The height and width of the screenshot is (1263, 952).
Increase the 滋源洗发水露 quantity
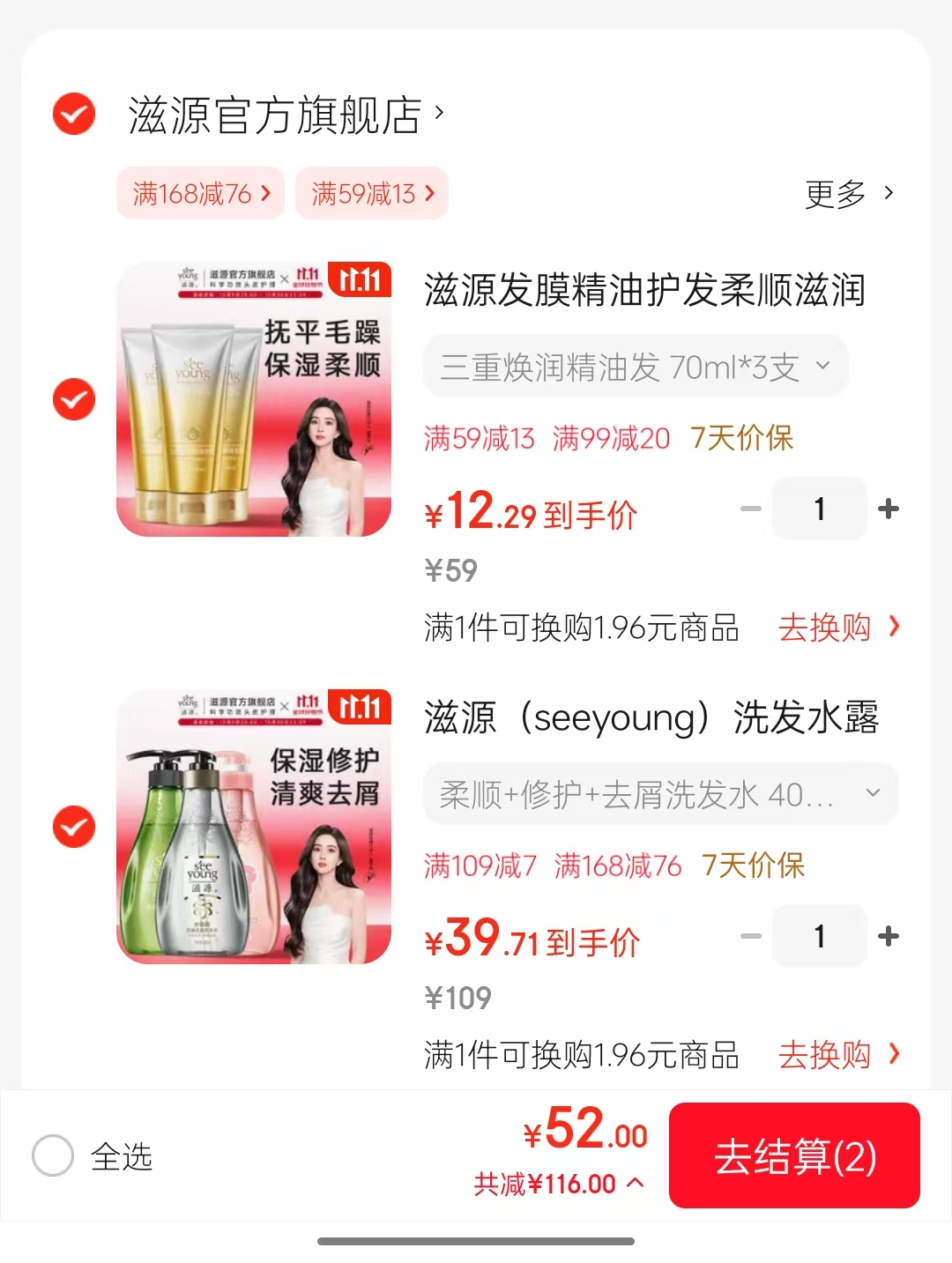point(889,936)
